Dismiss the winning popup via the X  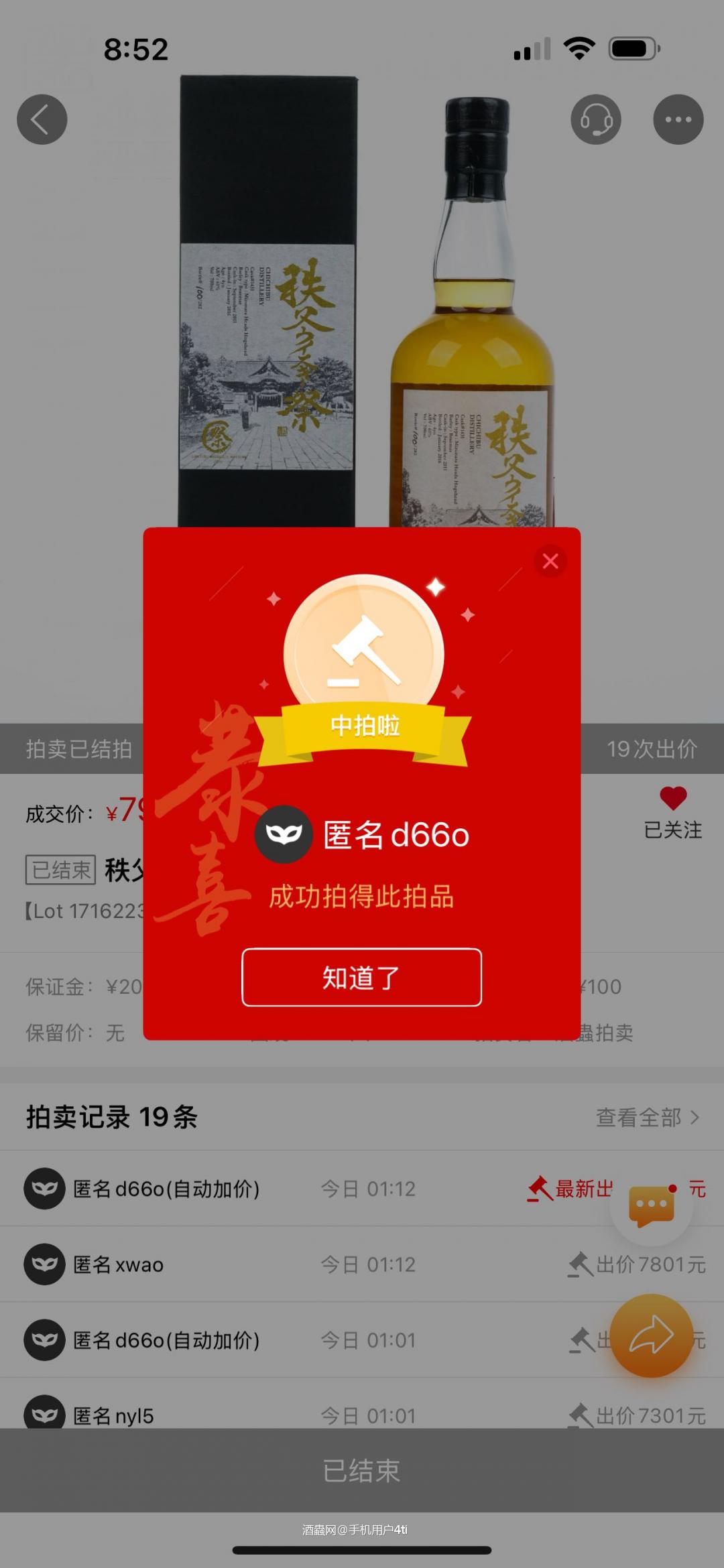[550, 562]
